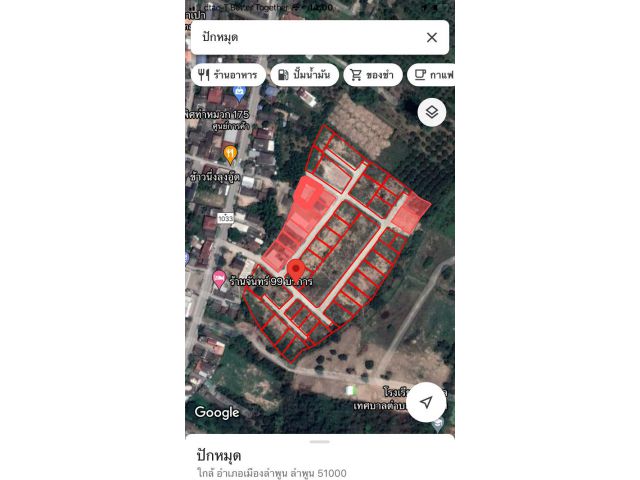Tap the red dropped pin marker

(296, 271)
